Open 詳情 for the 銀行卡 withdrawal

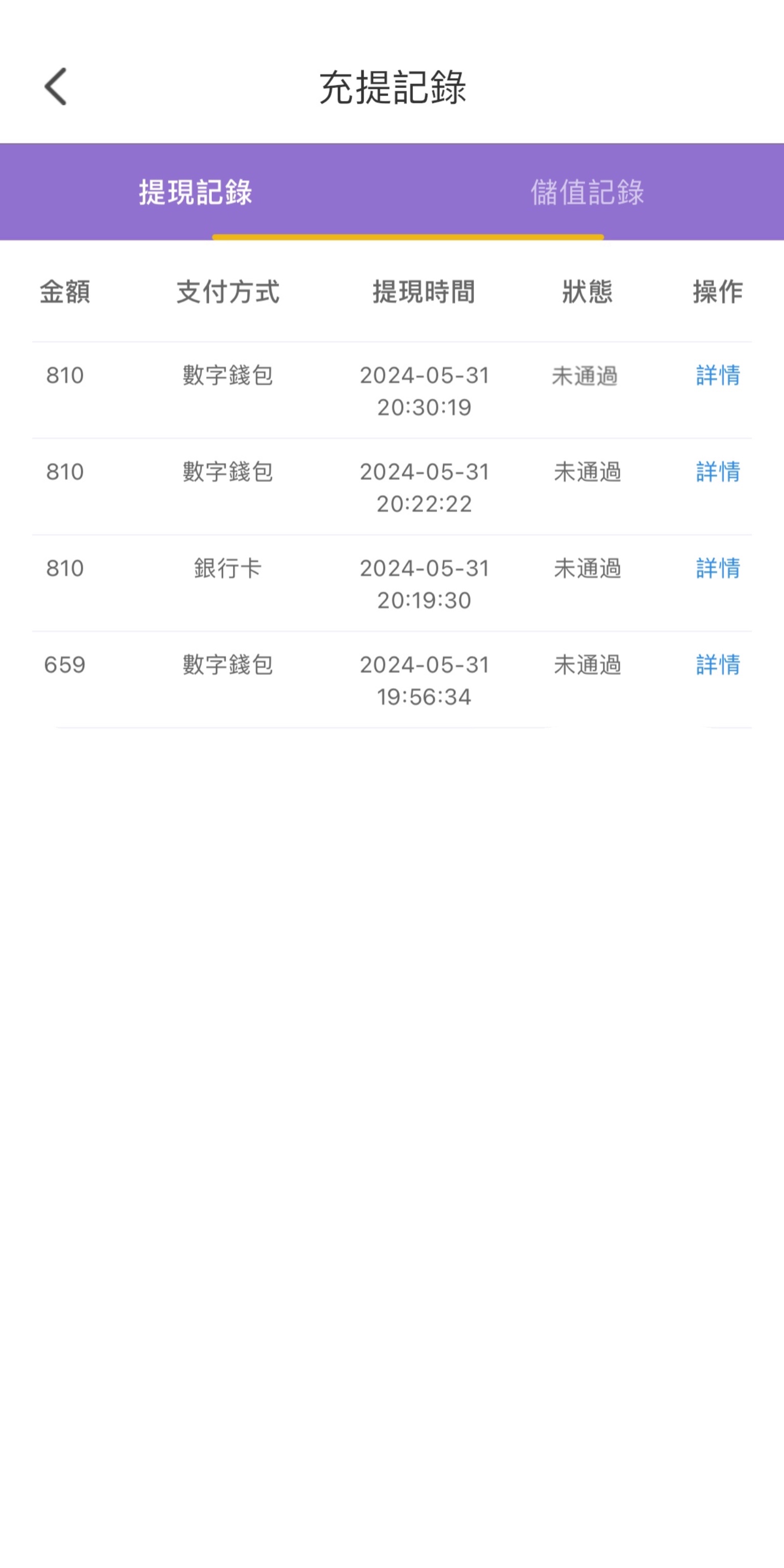[718, 569]
